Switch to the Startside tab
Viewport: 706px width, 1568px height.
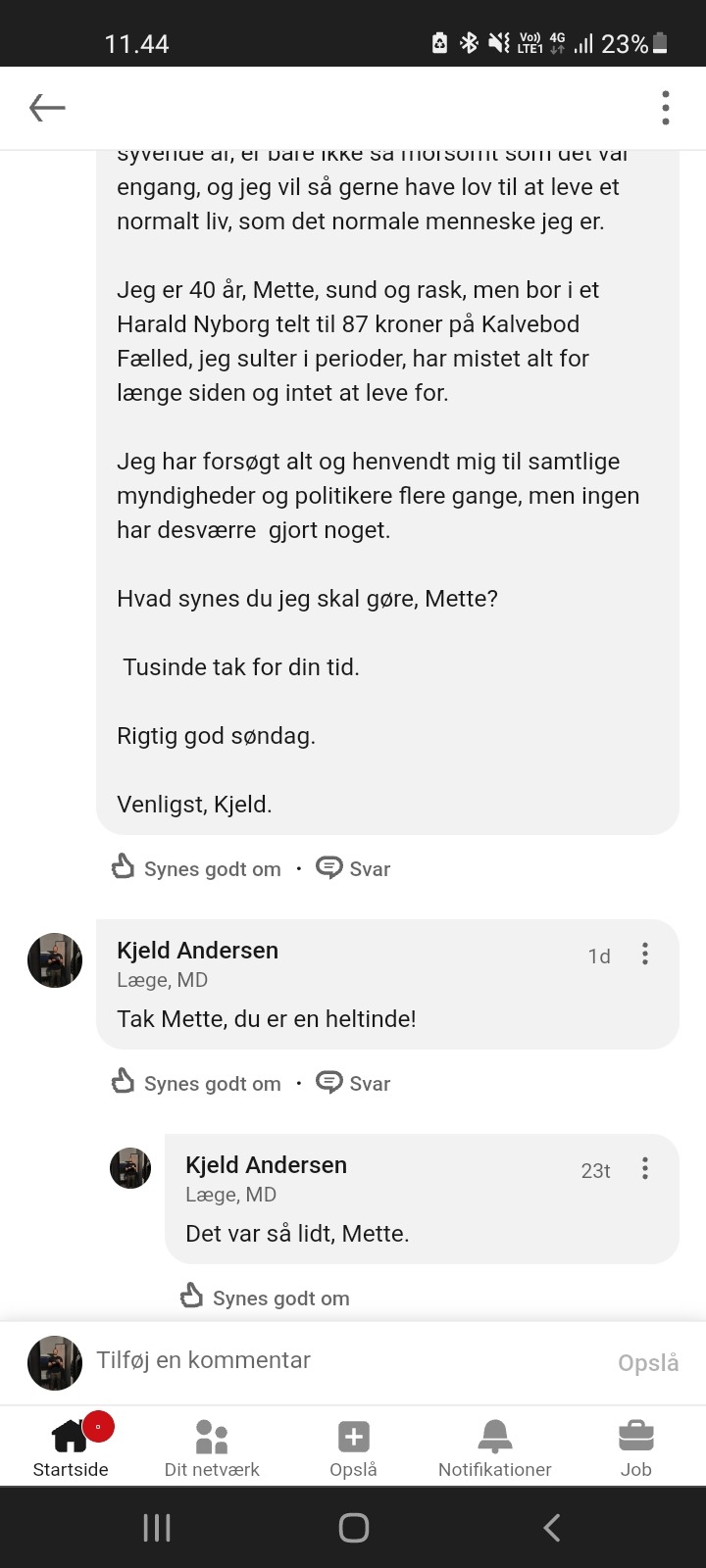71,1446
